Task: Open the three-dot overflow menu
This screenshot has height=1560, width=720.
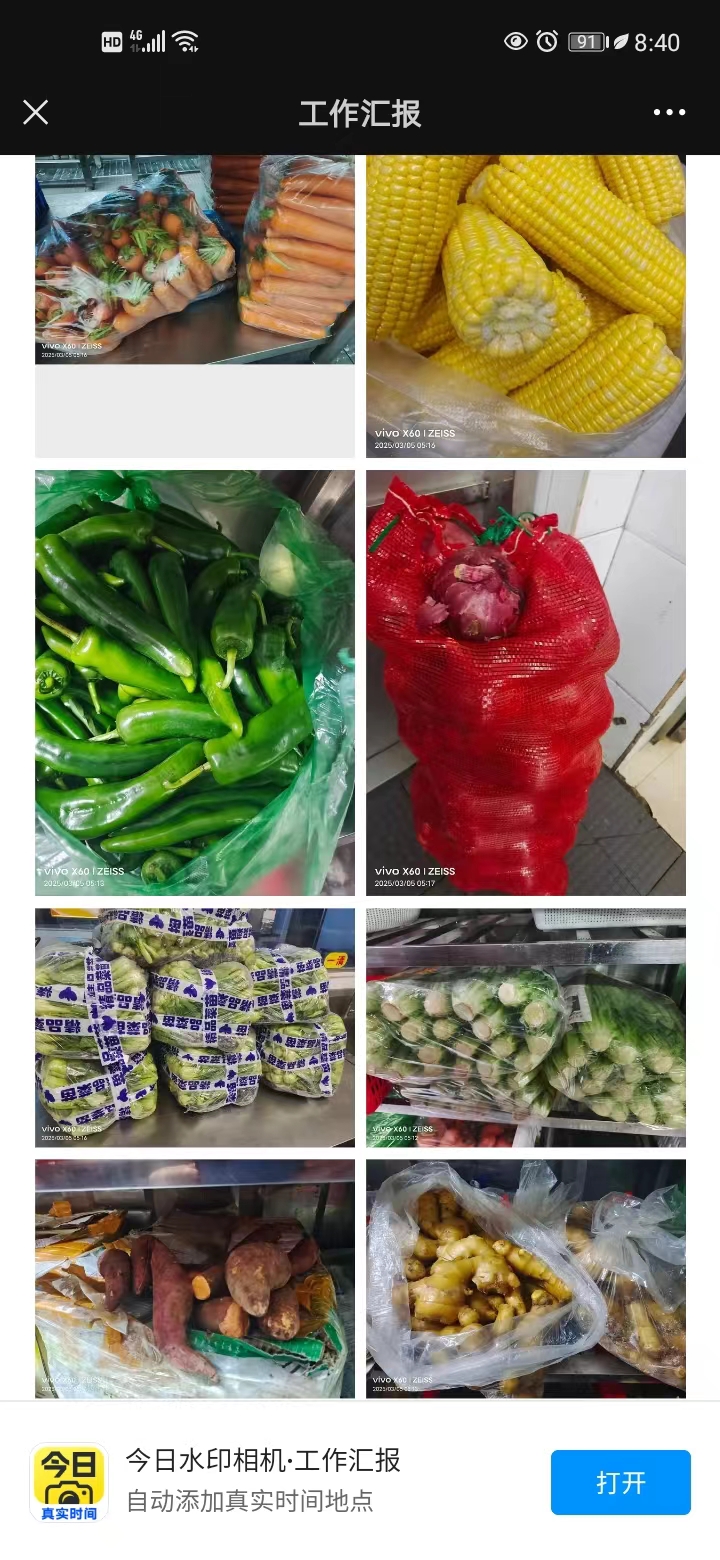Action: coord(669,112)
